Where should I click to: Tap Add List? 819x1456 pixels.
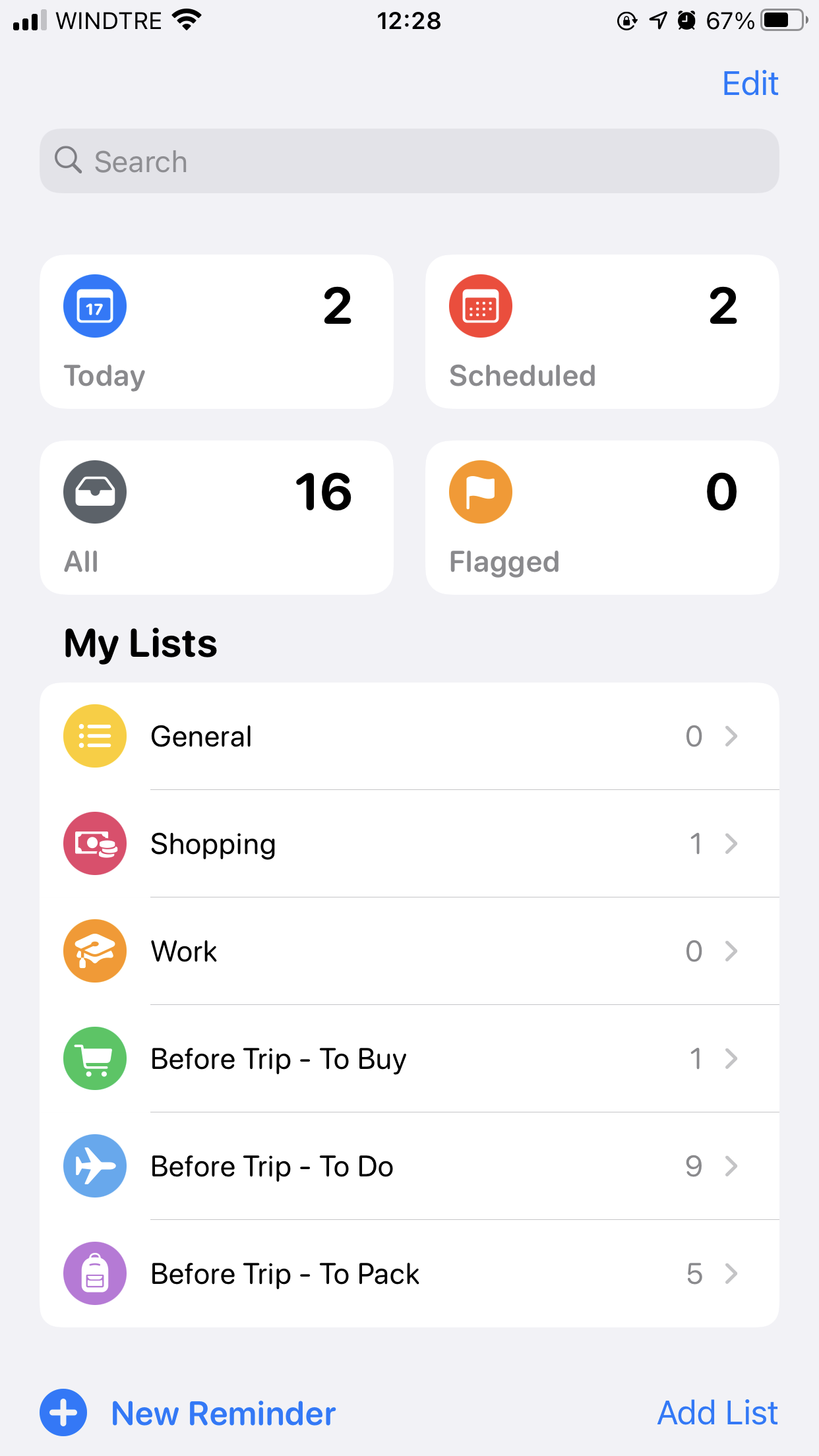tap(717, 1412)
